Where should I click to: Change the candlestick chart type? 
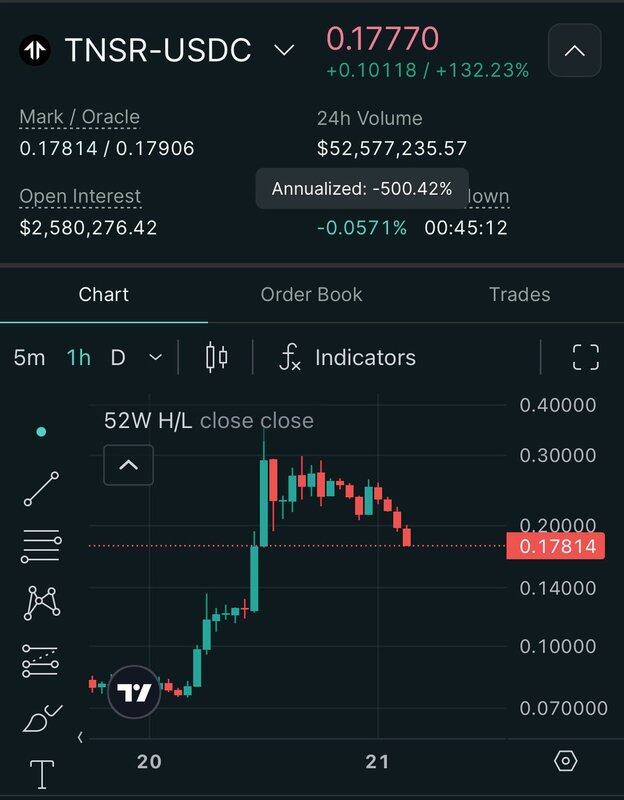pyautogui.click(x=216, y=357)
